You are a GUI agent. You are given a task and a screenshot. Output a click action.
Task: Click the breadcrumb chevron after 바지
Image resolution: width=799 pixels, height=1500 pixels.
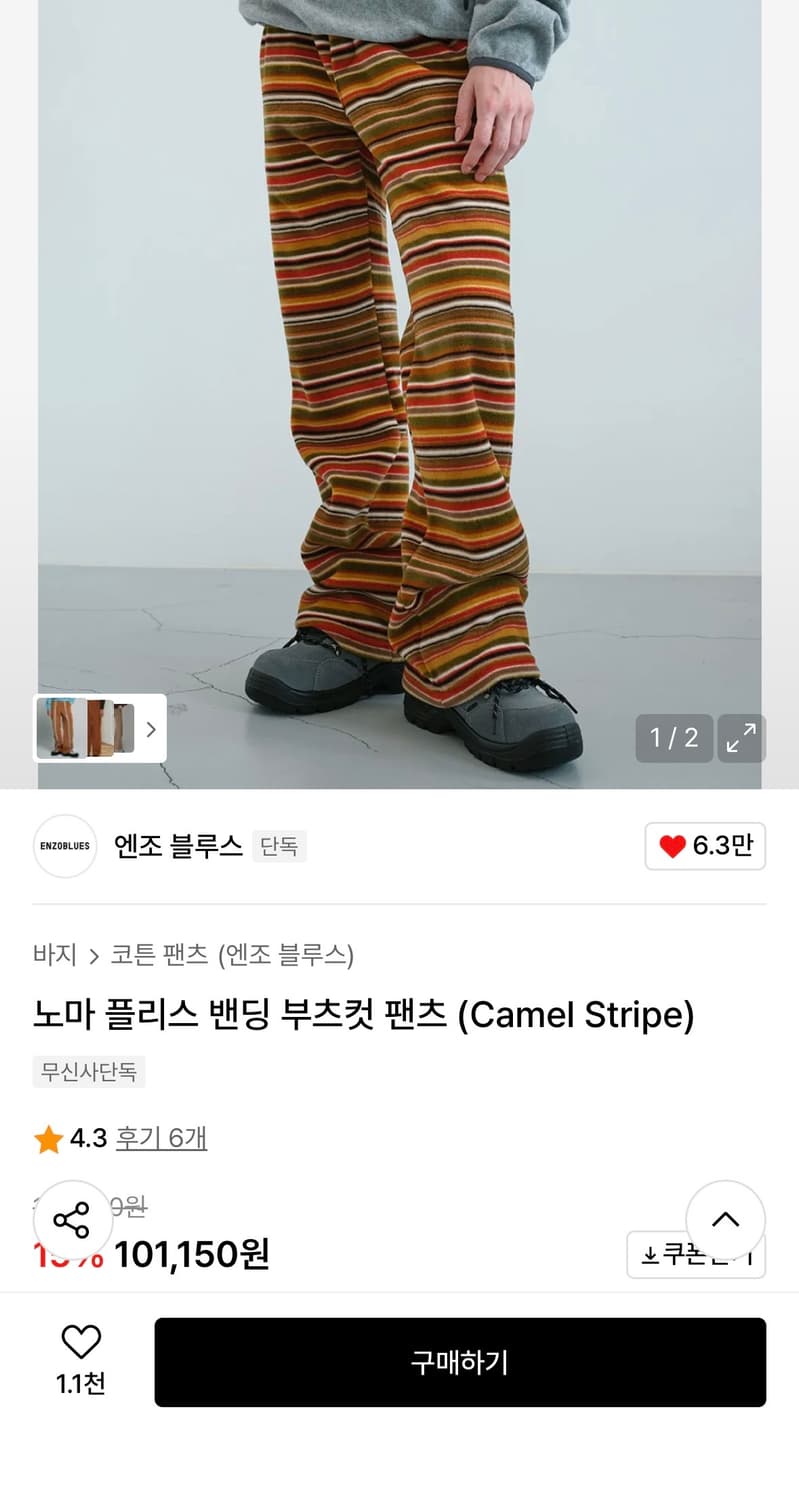click(x=95, y=956)
